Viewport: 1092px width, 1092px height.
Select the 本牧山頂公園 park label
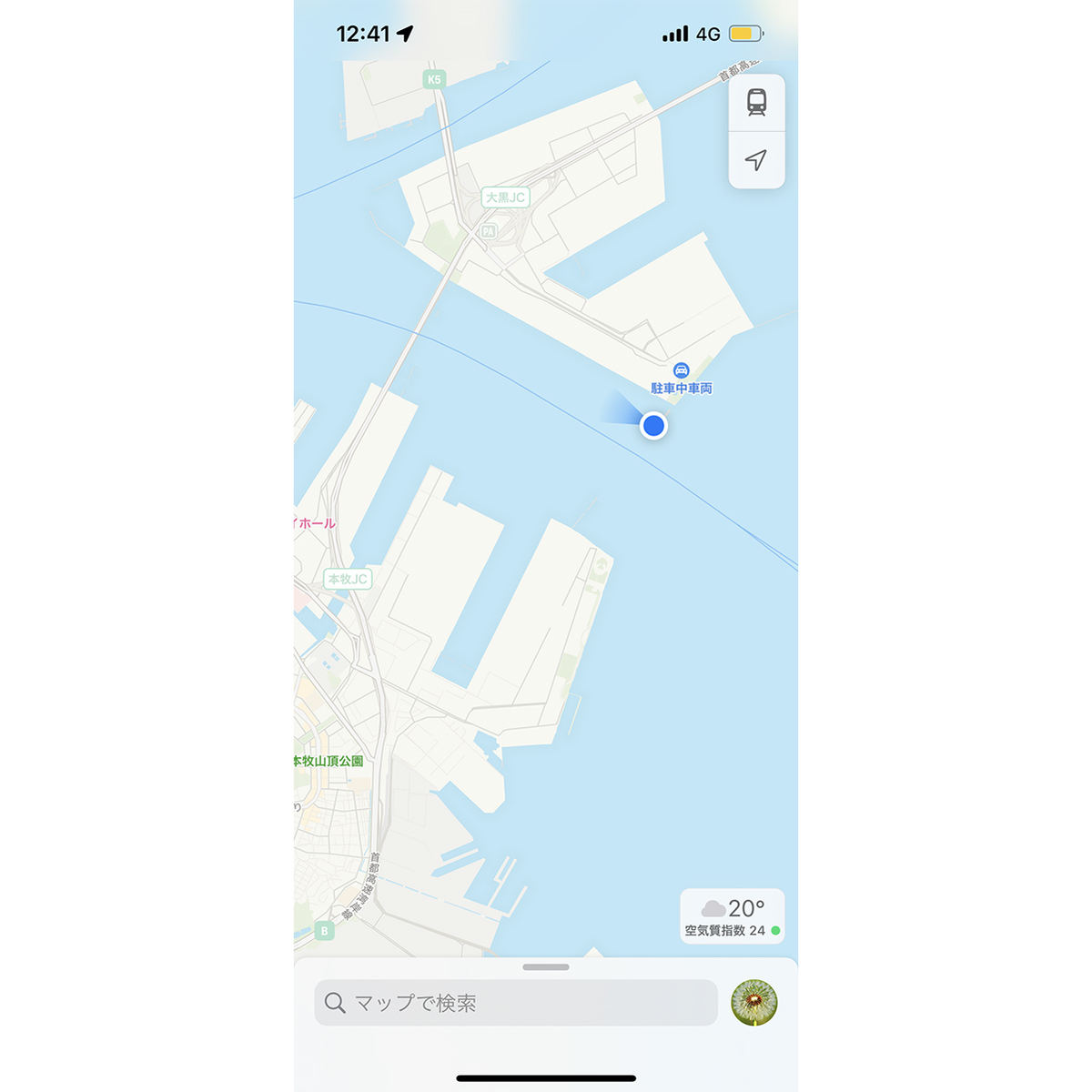click(x=328, y=761)
